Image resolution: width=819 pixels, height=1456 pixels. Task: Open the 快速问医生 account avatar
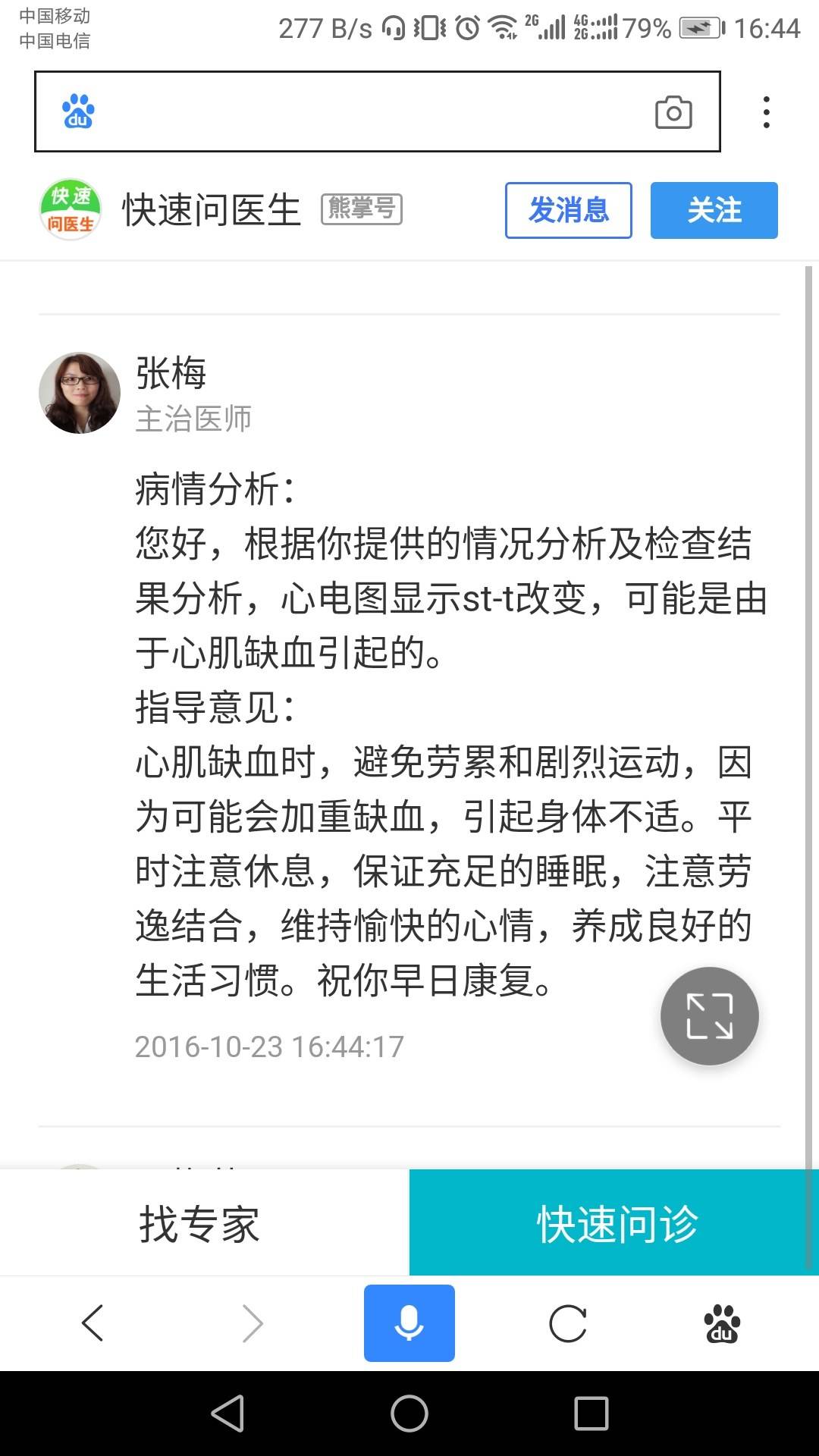tap(70, 209)
